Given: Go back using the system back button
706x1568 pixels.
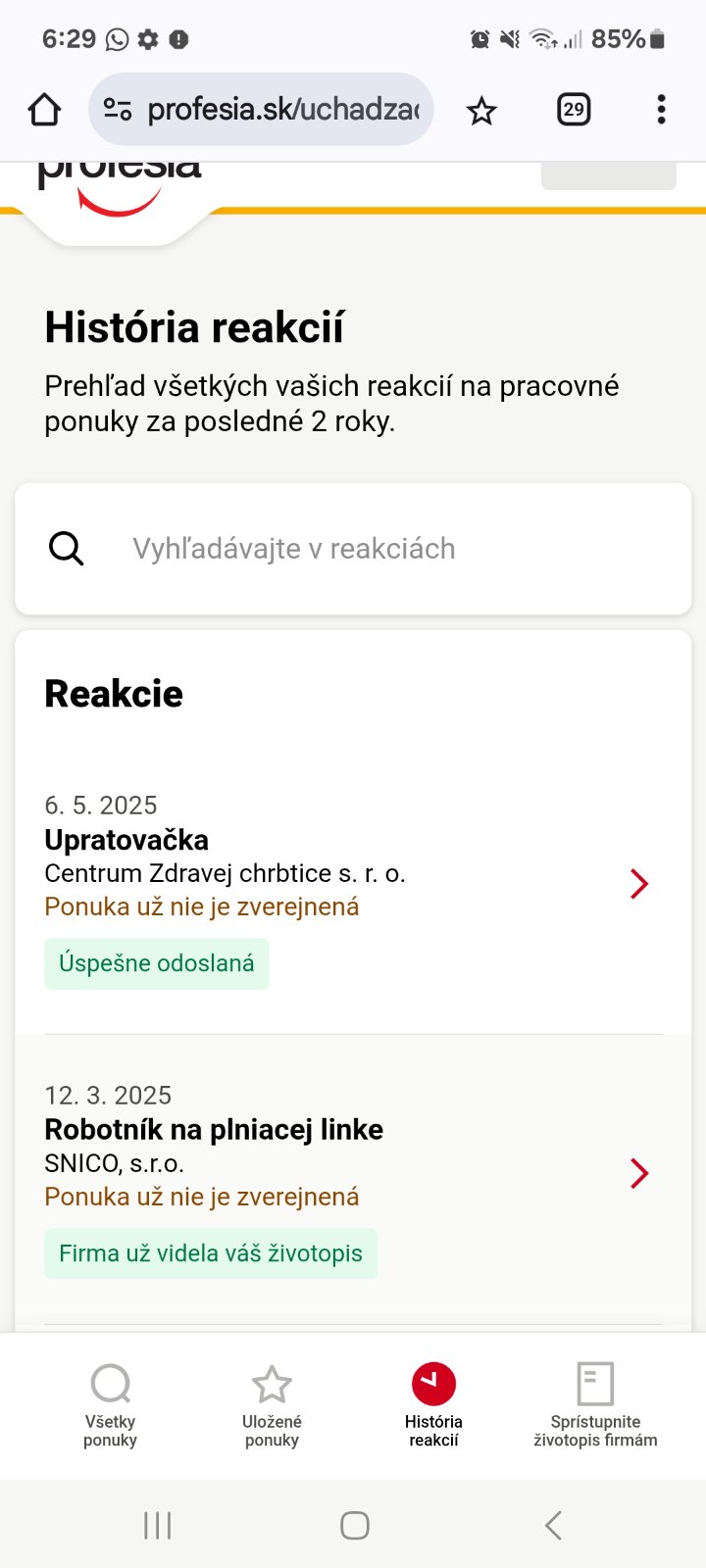Looking at the screenshot, I should coord(553,1525).
